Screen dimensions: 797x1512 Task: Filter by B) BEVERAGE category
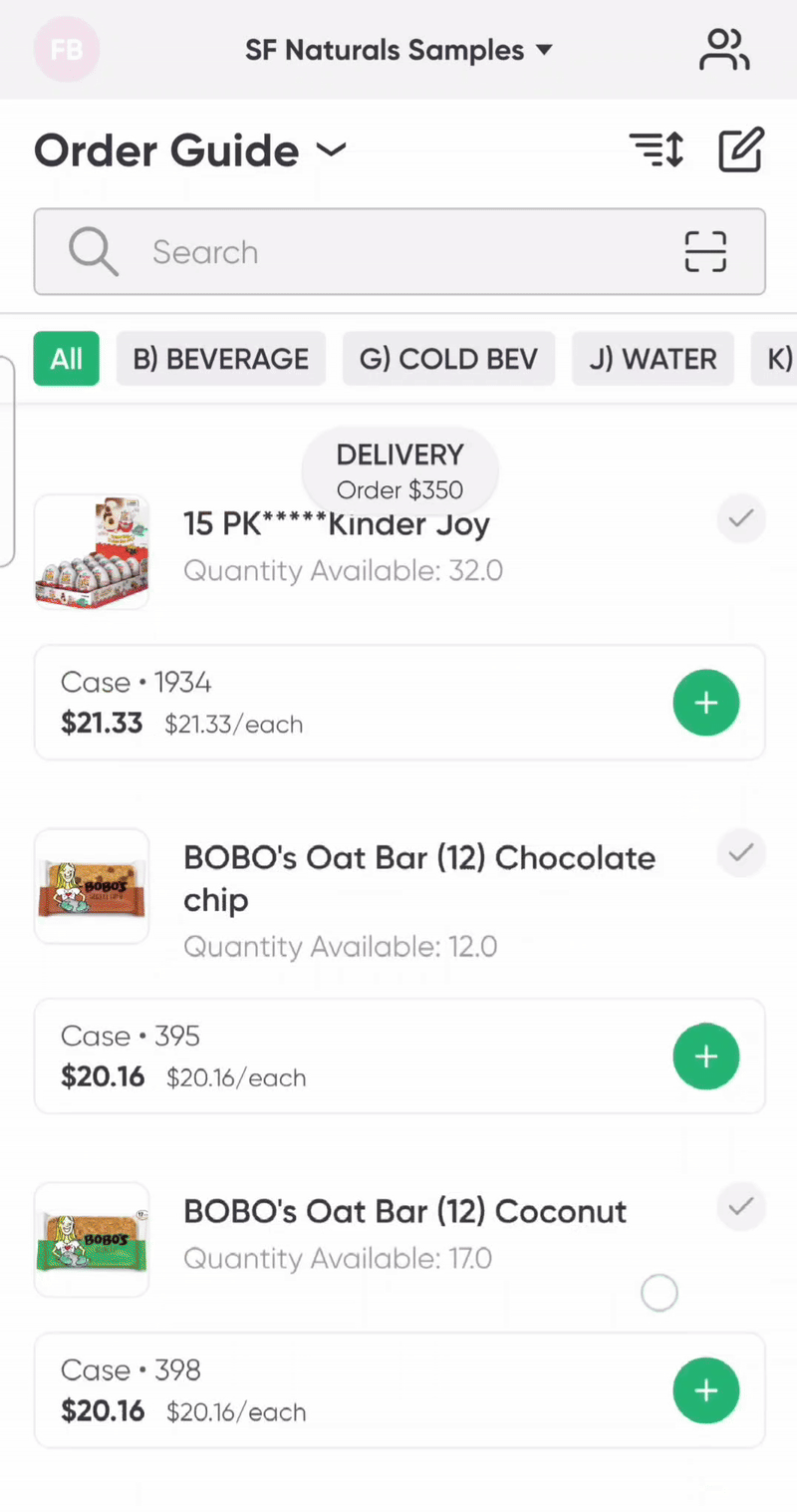(x=221, y=359)
